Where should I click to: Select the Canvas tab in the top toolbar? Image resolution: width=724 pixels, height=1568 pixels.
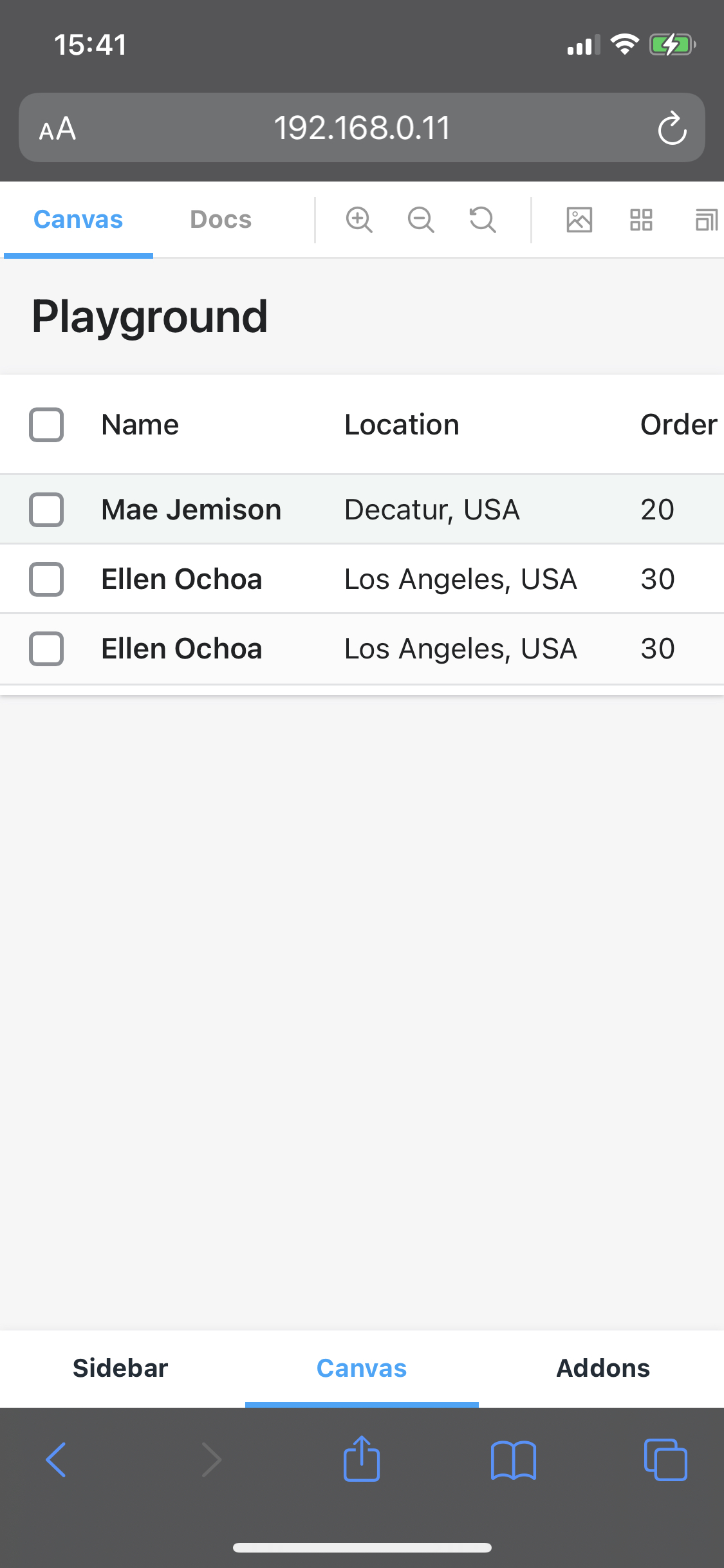[x=78, y=219]
